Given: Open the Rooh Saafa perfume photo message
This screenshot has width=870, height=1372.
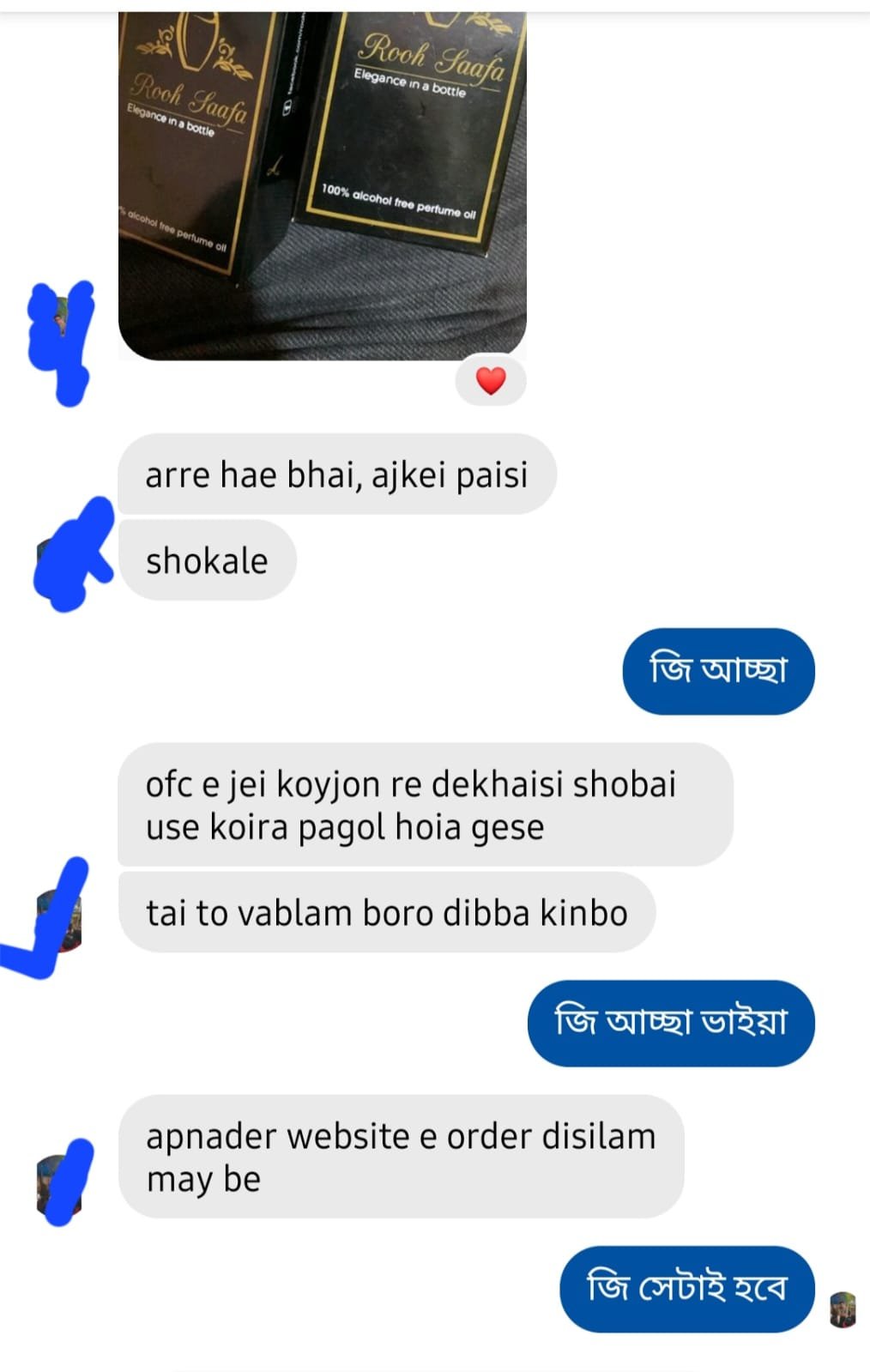Looking at the screenshot, I should [322, 184].
